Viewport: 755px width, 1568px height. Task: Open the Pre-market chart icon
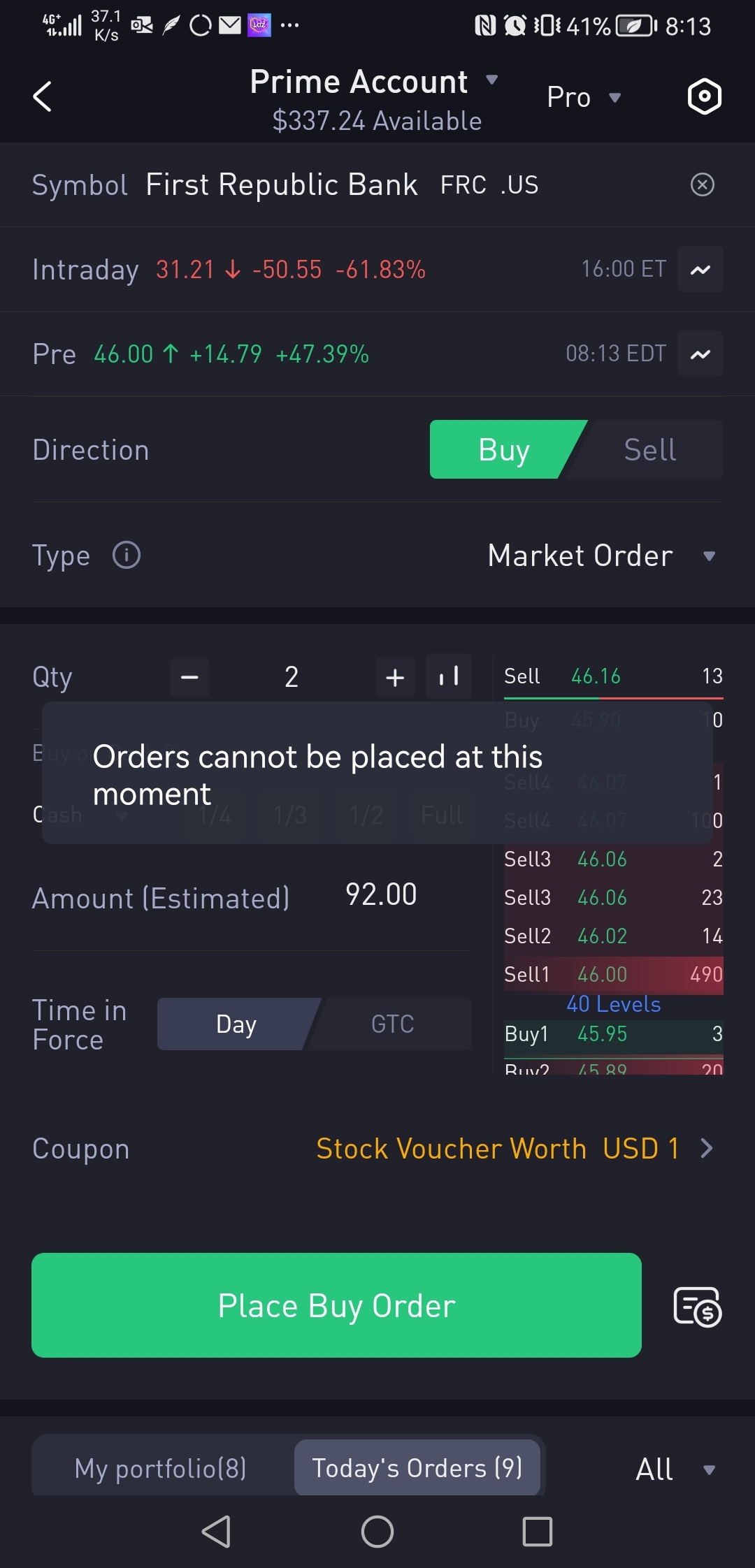point(700,354)
